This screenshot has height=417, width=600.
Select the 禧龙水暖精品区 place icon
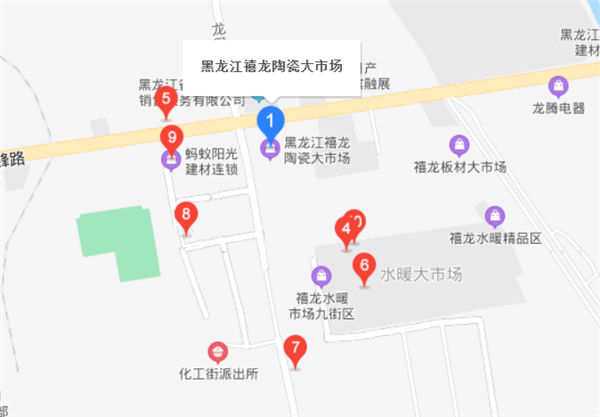[495, 215]
